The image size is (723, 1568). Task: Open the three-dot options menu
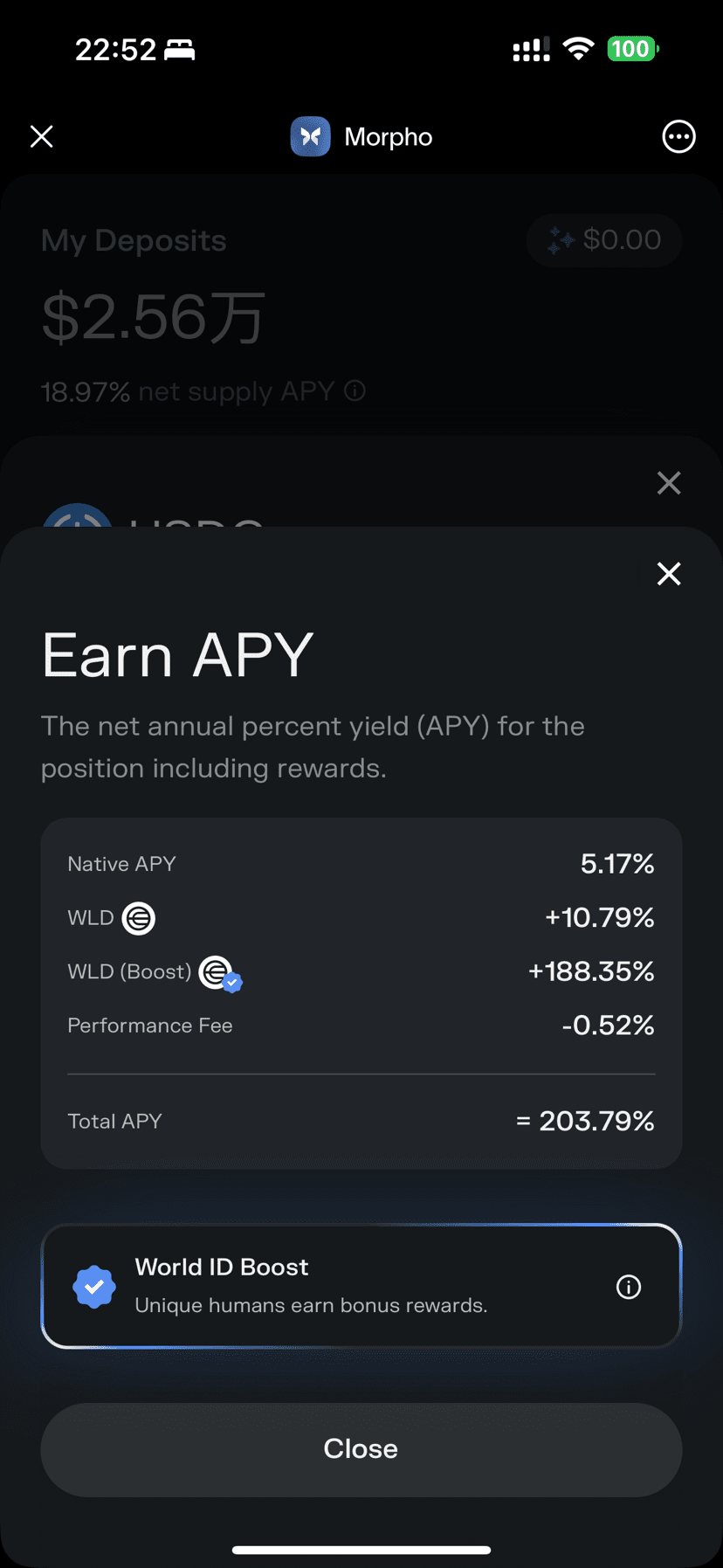tap(678, 136)
